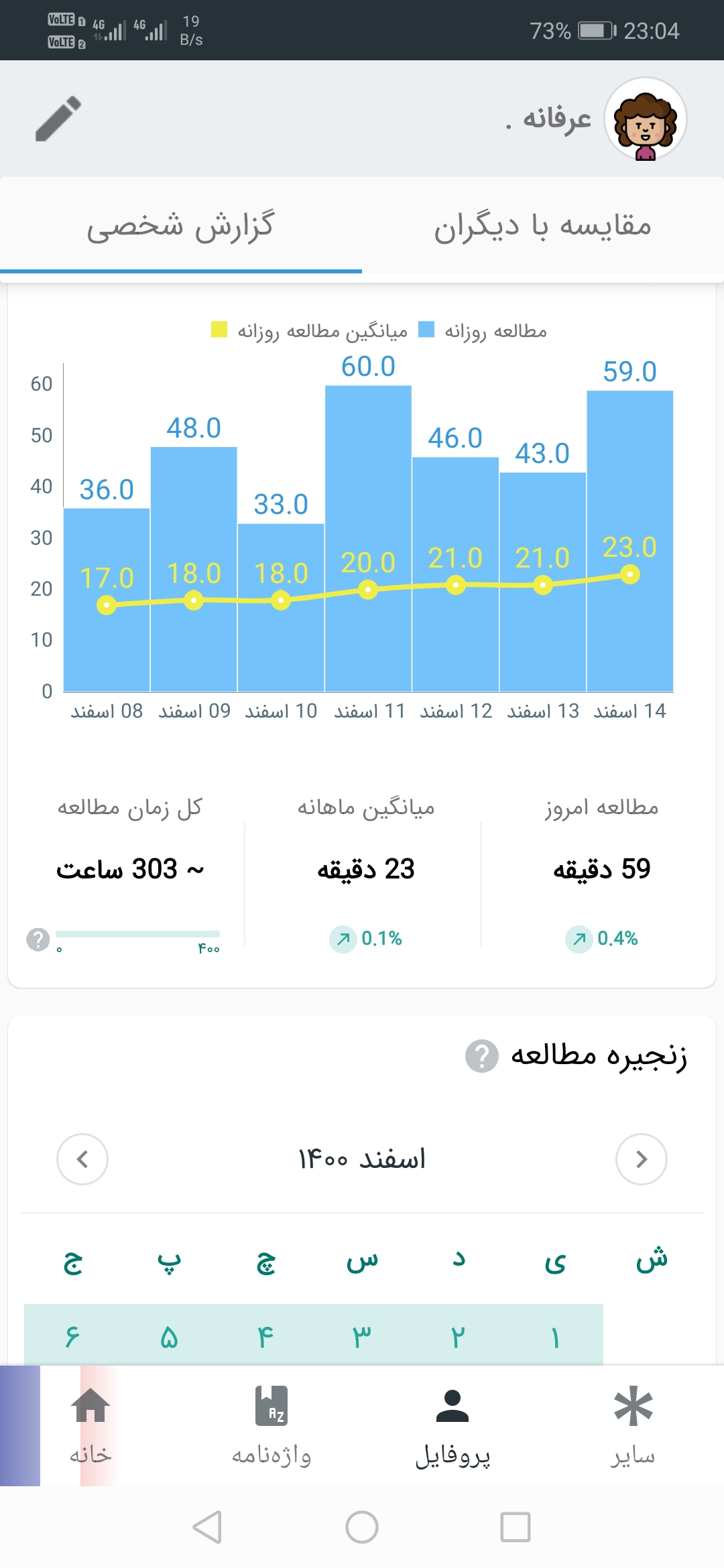
Task: Go to the next month in the calendar
Action: (x=641, y=1159)
